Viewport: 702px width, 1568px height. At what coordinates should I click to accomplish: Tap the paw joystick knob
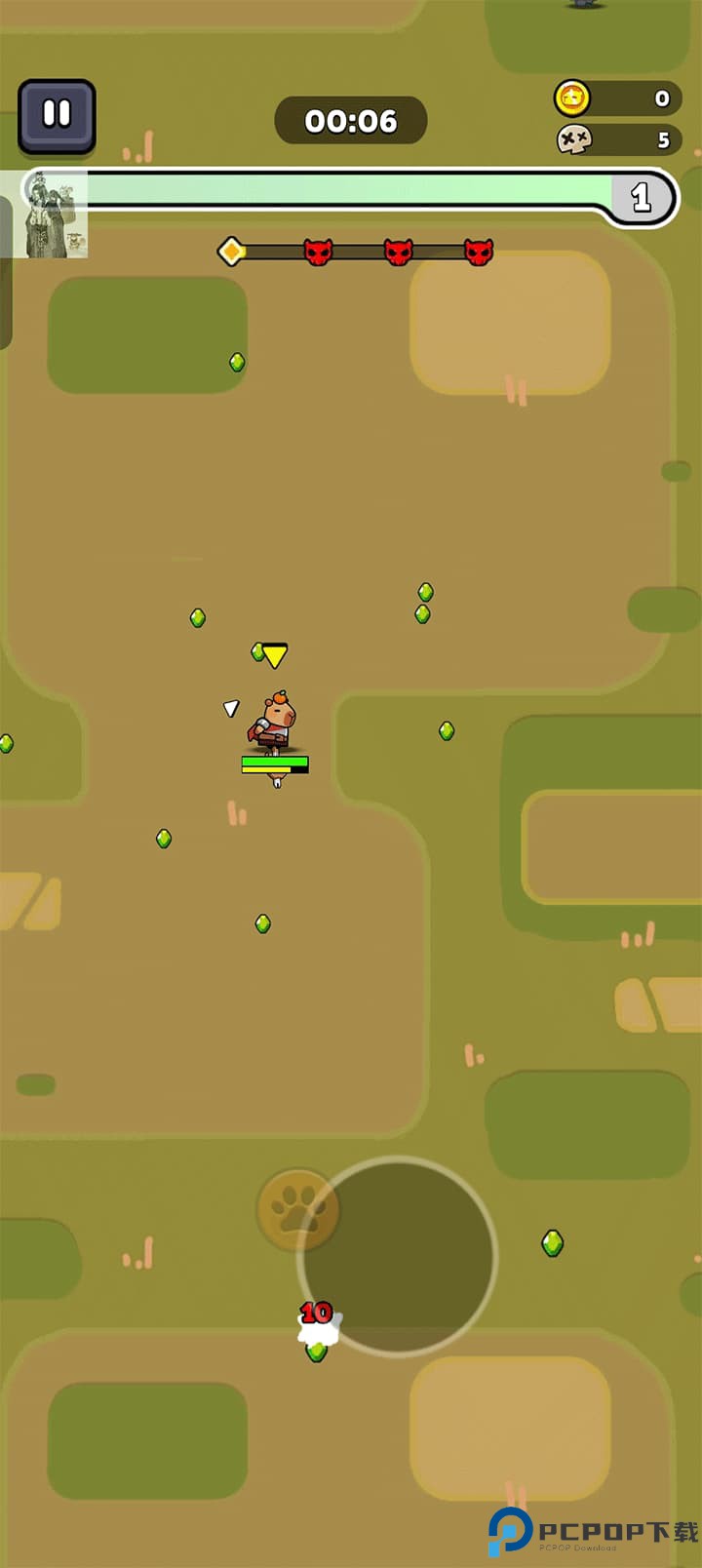coord(297,1210)
